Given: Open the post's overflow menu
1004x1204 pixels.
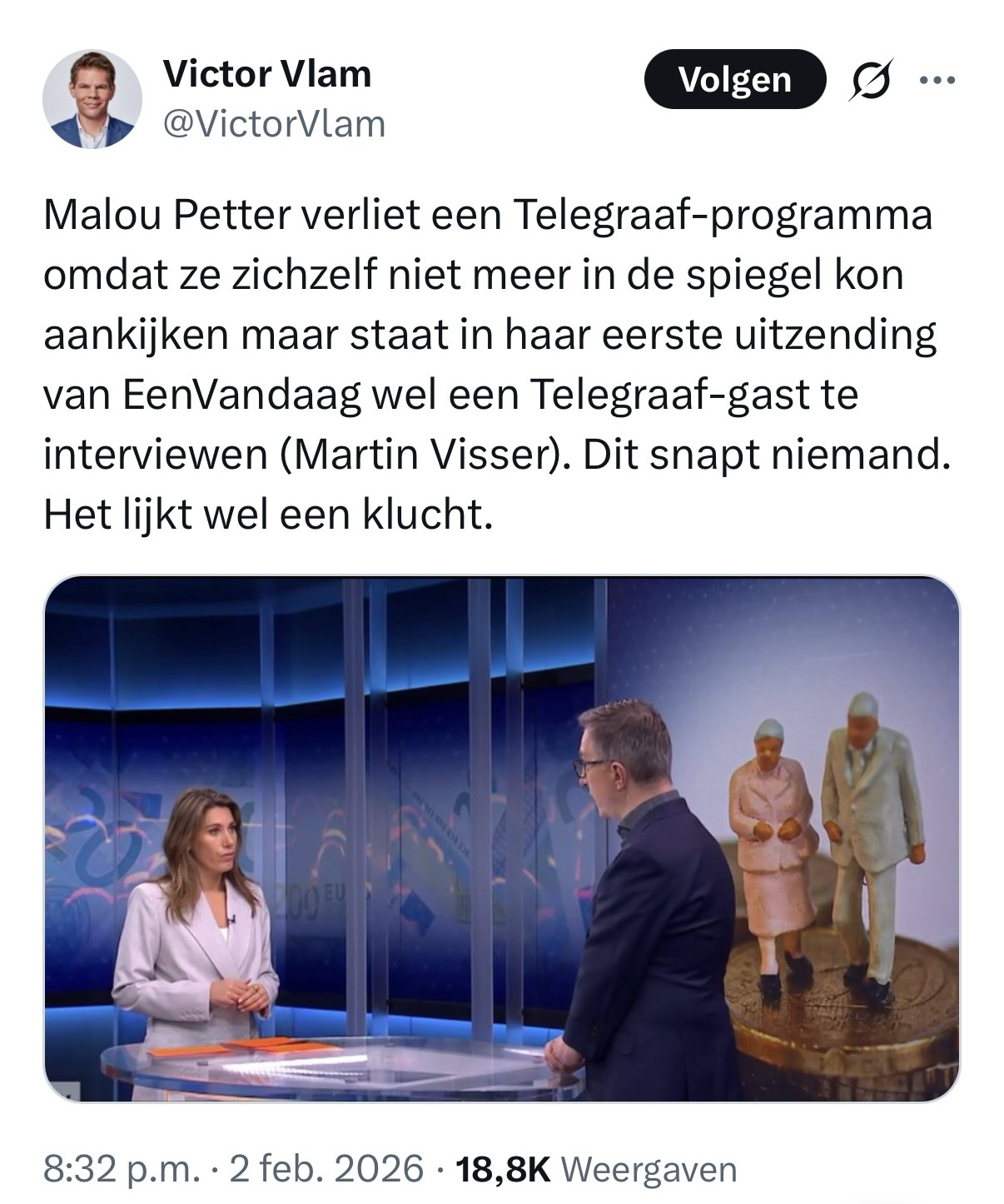Looking at the screenshot, I should 937,81.
